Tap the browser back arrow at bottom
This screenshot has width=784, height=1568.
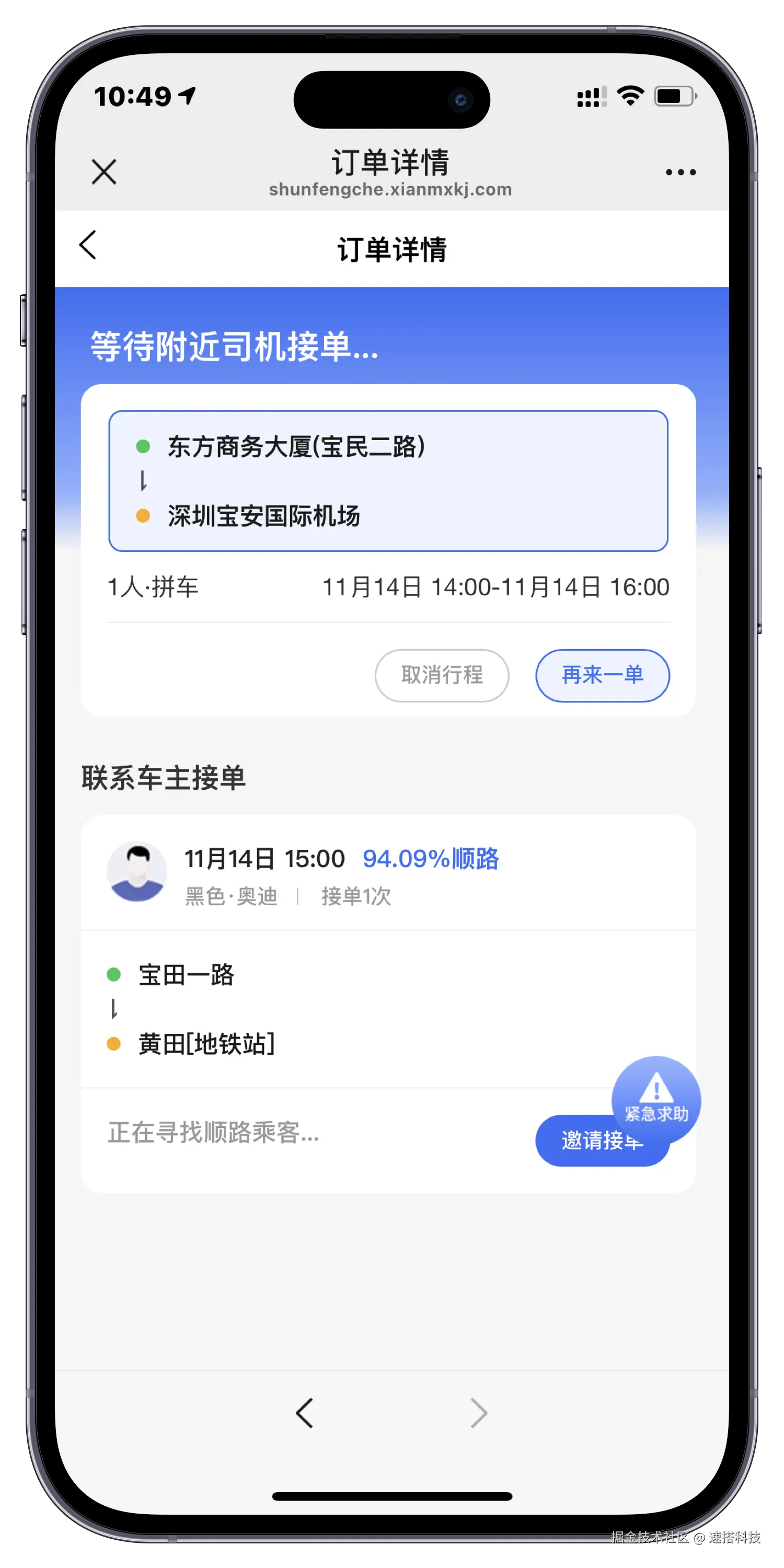304,1413
